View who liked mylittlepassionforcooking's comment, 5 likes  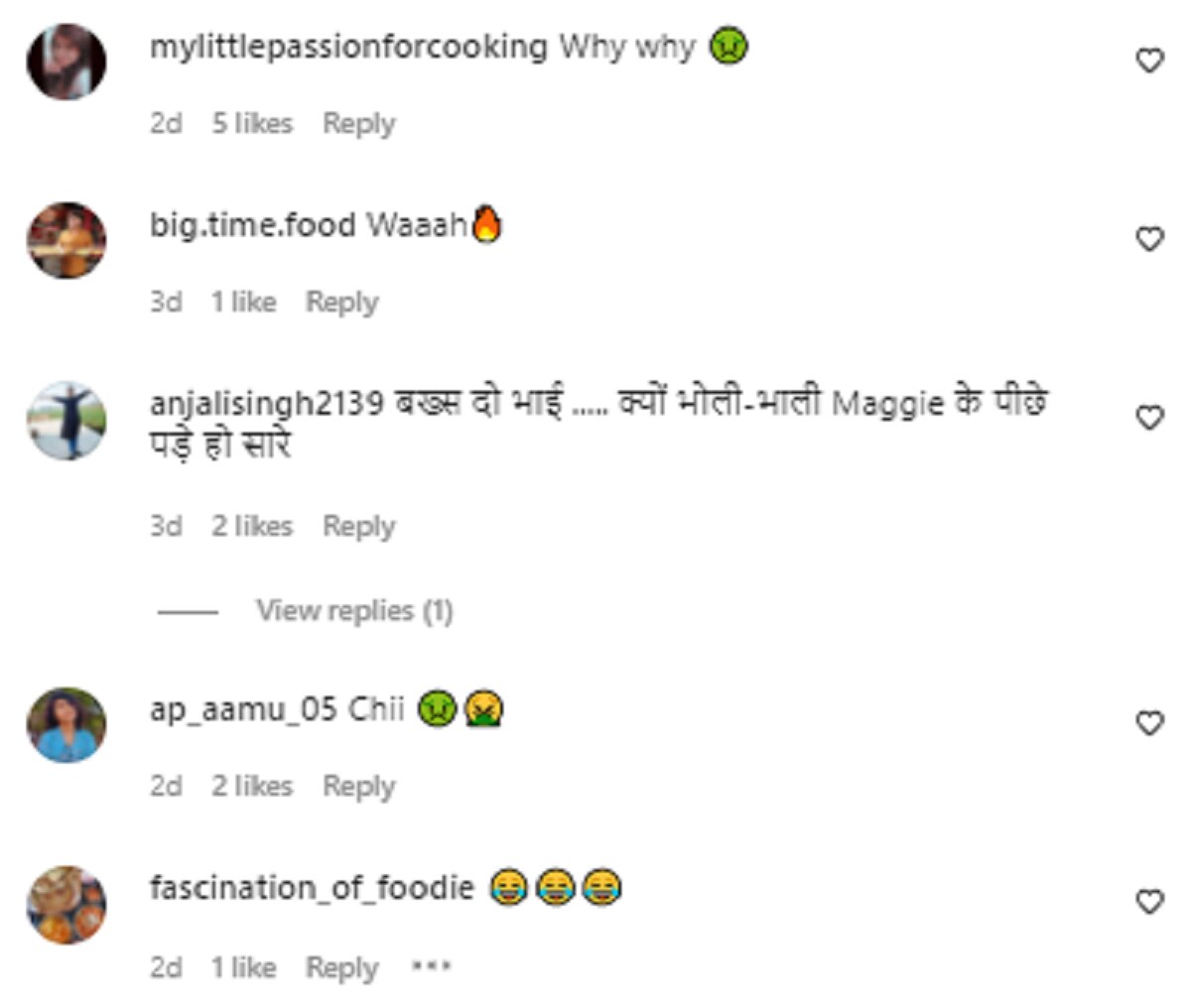coord(252,124)
